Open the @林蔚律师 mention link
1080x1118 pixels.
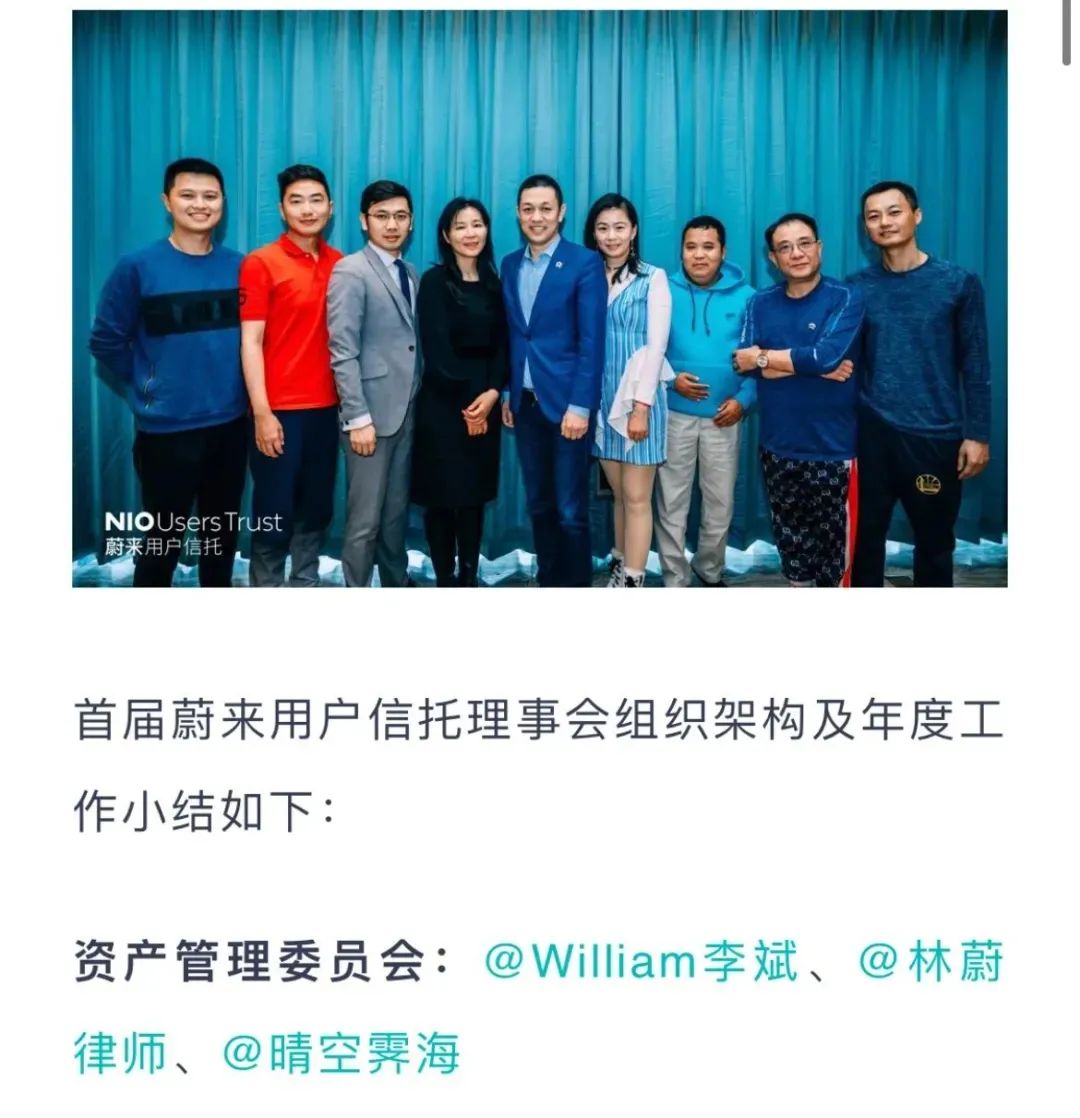(x=930, y=963)
